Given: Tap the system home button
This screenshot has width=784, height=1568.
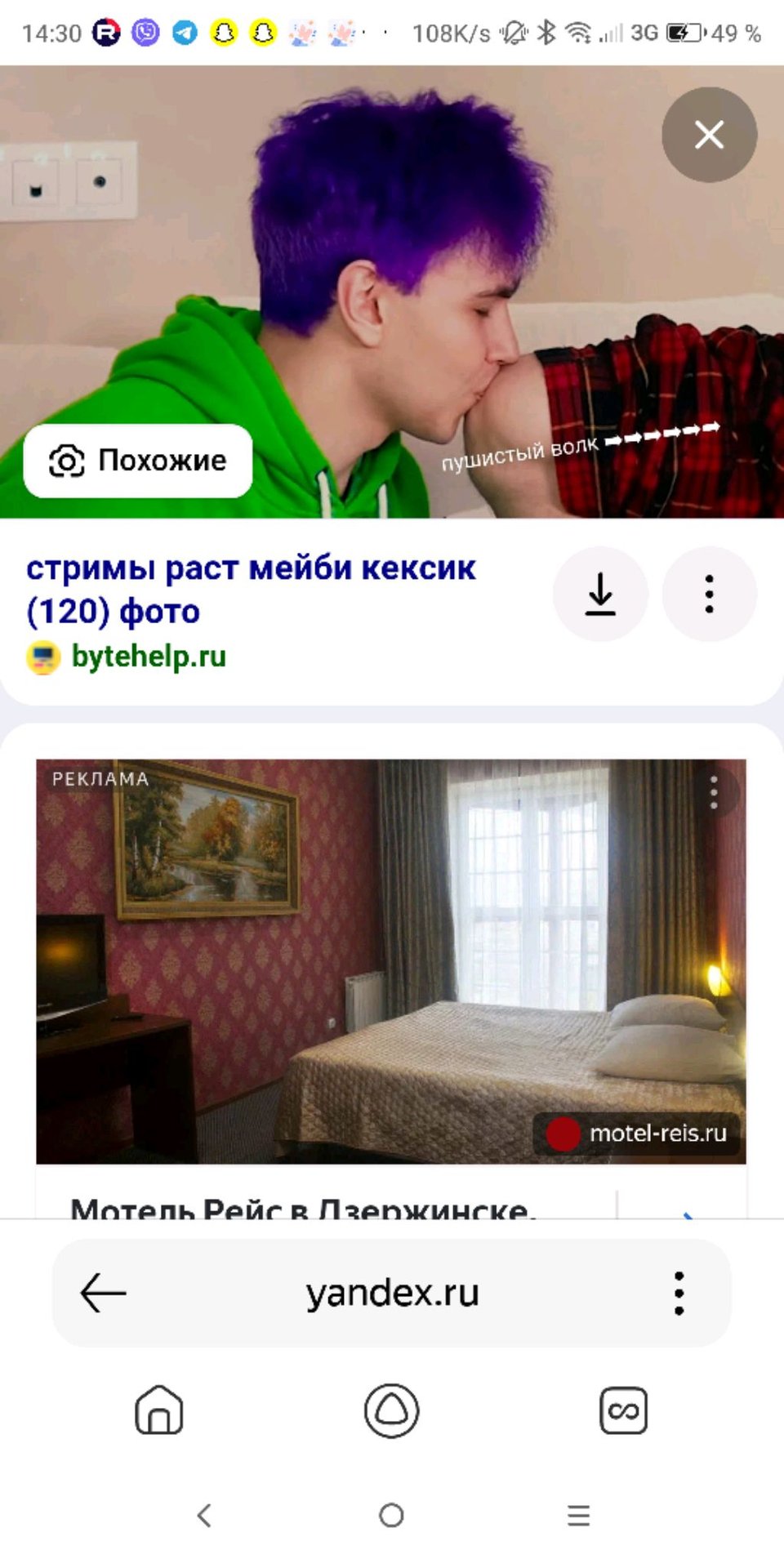Looking at the screenshot, I should click(391, 1516).
